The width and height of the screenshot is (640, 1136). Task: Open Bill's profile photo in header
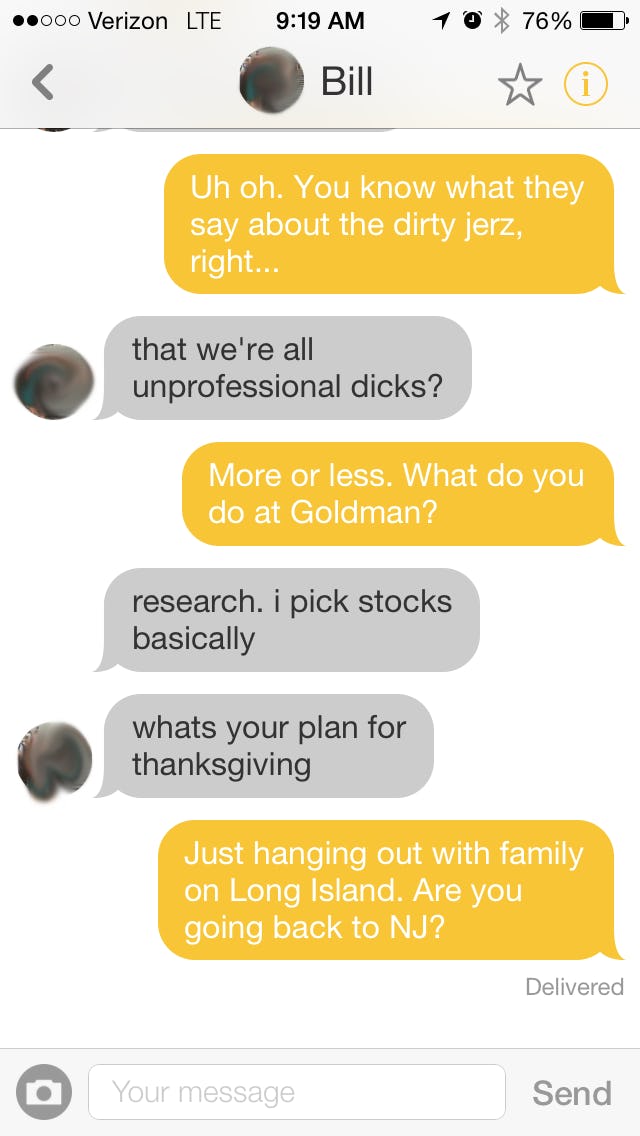coord(271,80)
